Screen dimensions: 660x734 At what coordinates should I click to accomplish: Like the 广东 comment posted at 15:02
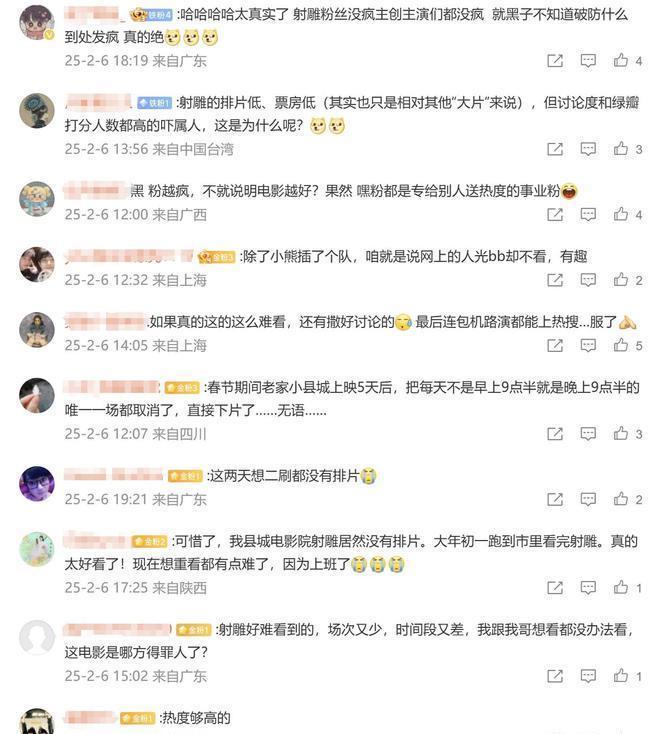click(x=620, y=676)
